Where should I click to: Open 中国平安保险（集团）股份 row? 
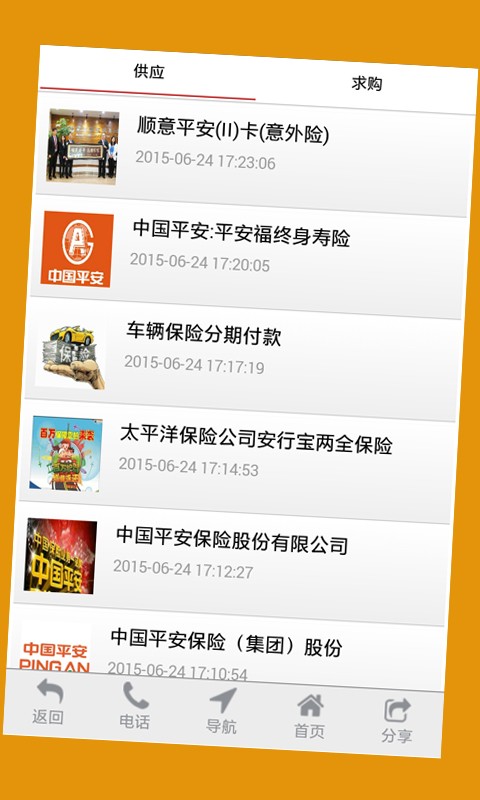pyautogui.click(x=228, y=648)
